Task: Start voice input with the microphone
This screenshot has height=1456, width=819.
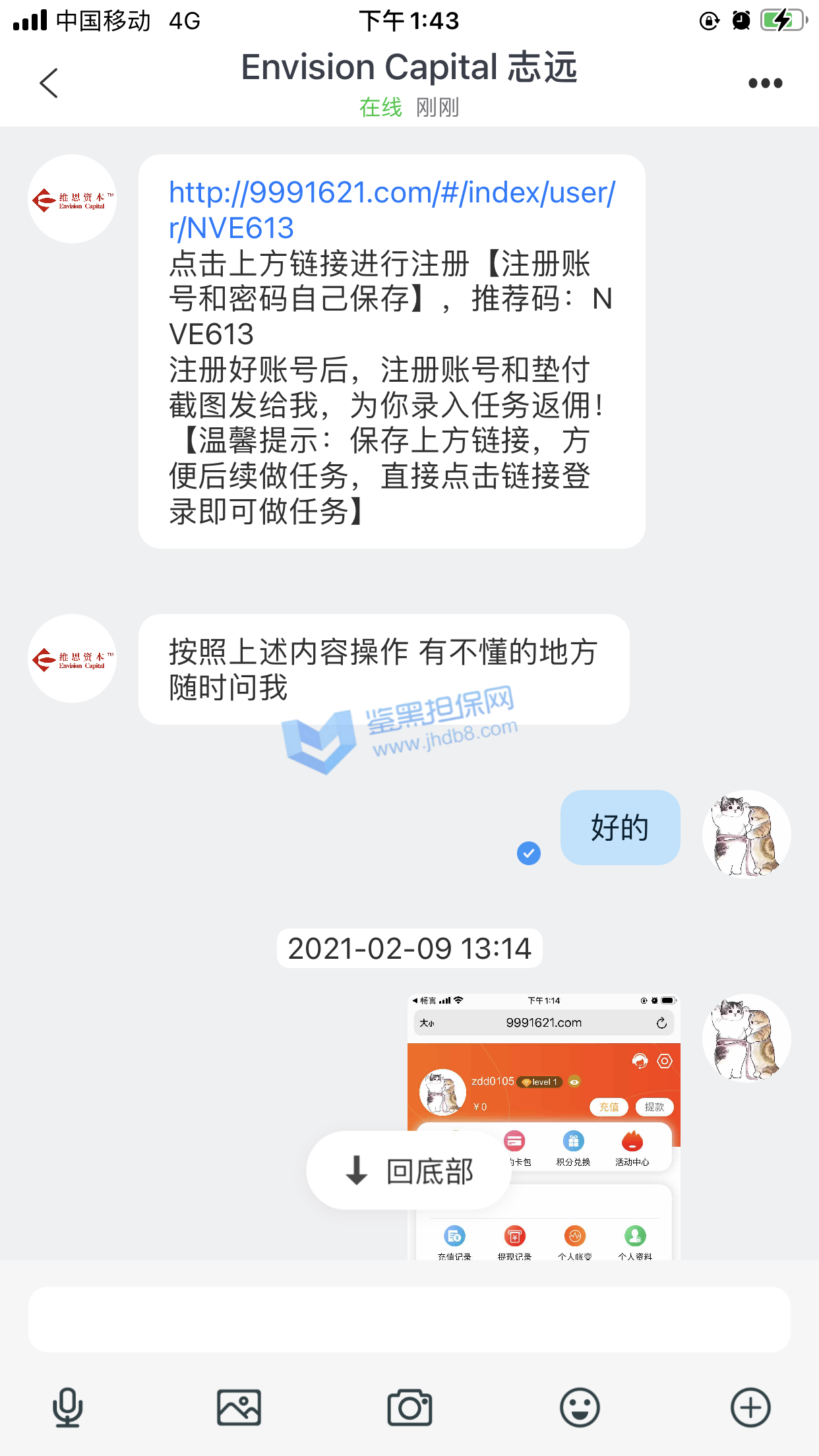Action: coord(67,1407)
